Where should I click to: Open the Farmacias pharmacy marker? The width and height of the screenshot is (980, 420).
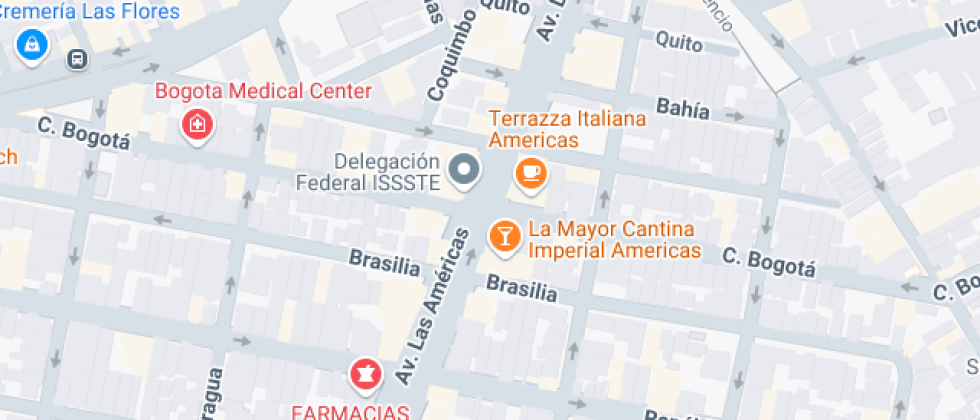[365, 375]
